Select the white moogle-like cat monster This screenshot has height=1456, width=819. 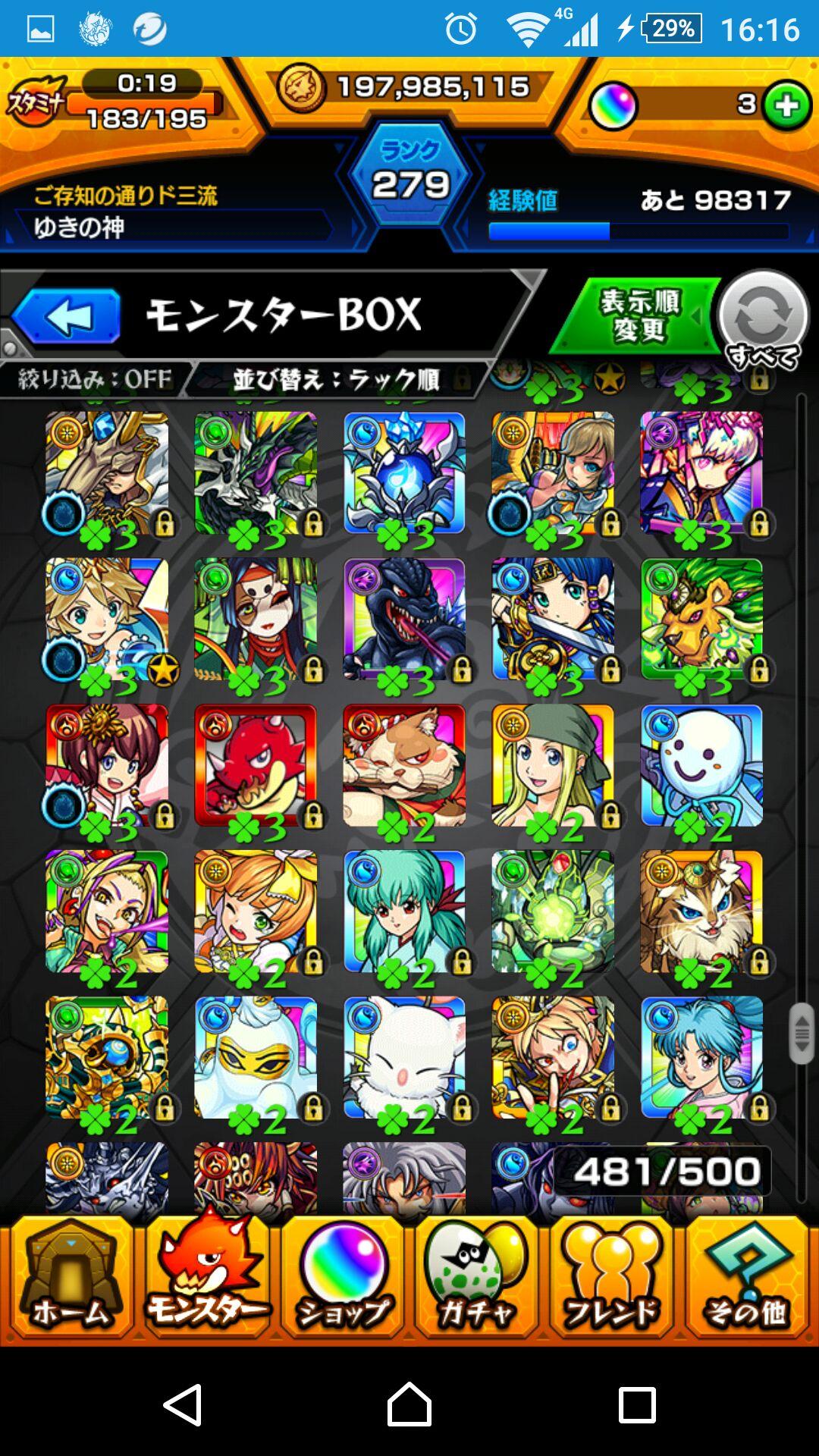(404, 1058)
